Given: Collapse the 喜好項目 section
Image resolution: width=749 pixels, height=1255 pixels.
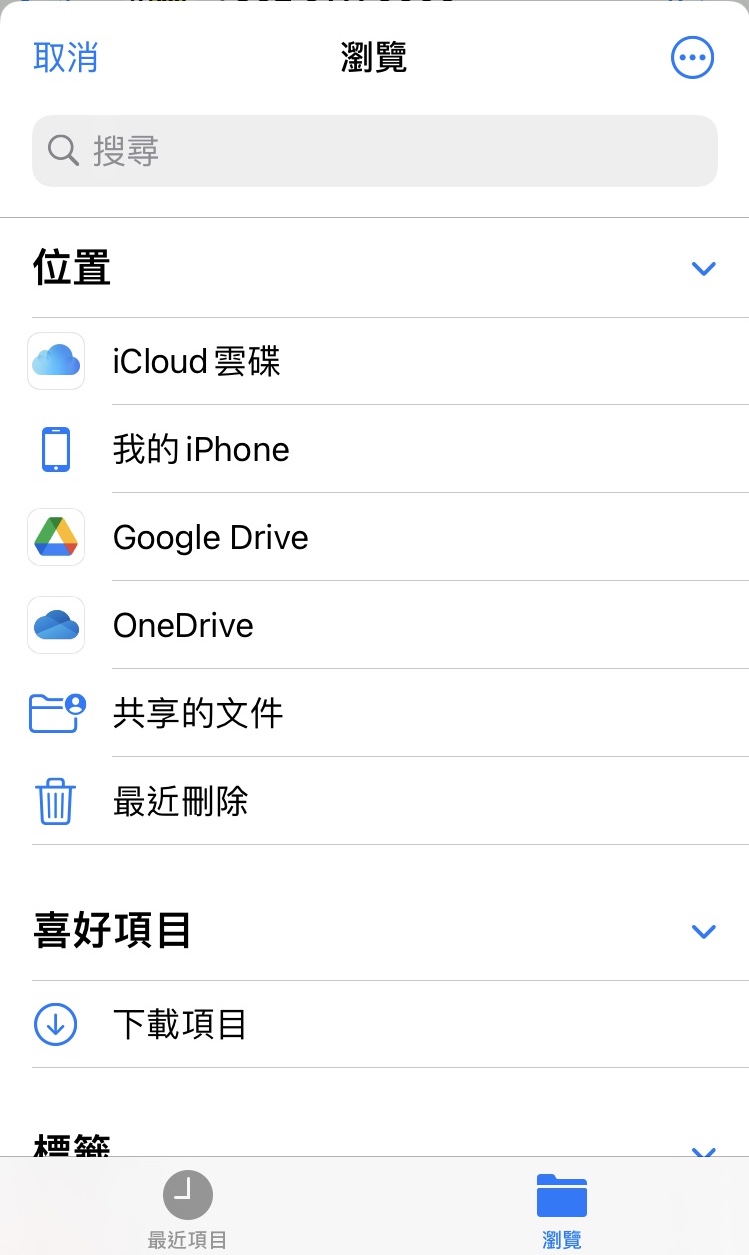Looking at the screenshot, I should click(x=704, y=931).
